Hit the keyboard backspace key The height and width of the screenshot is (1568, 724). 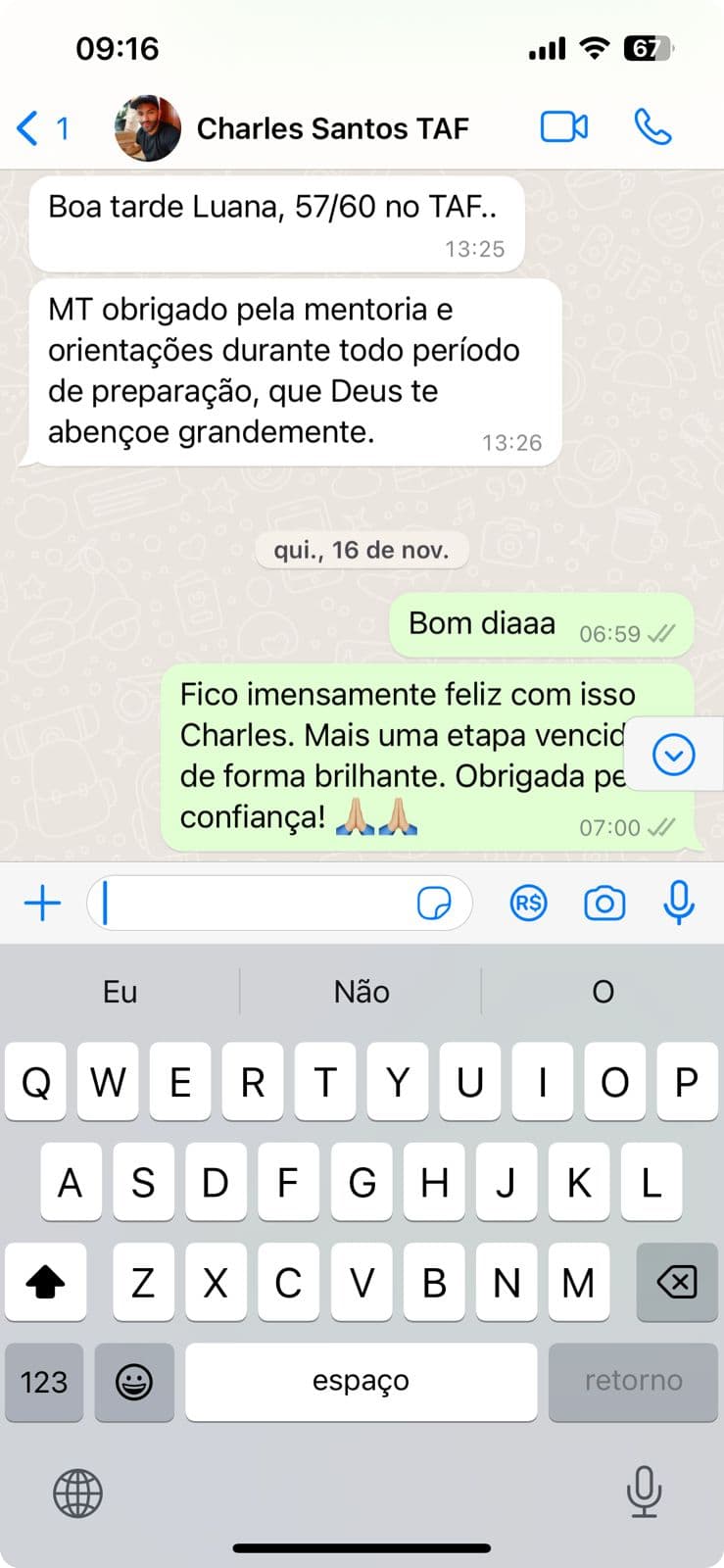(677, 1281)
